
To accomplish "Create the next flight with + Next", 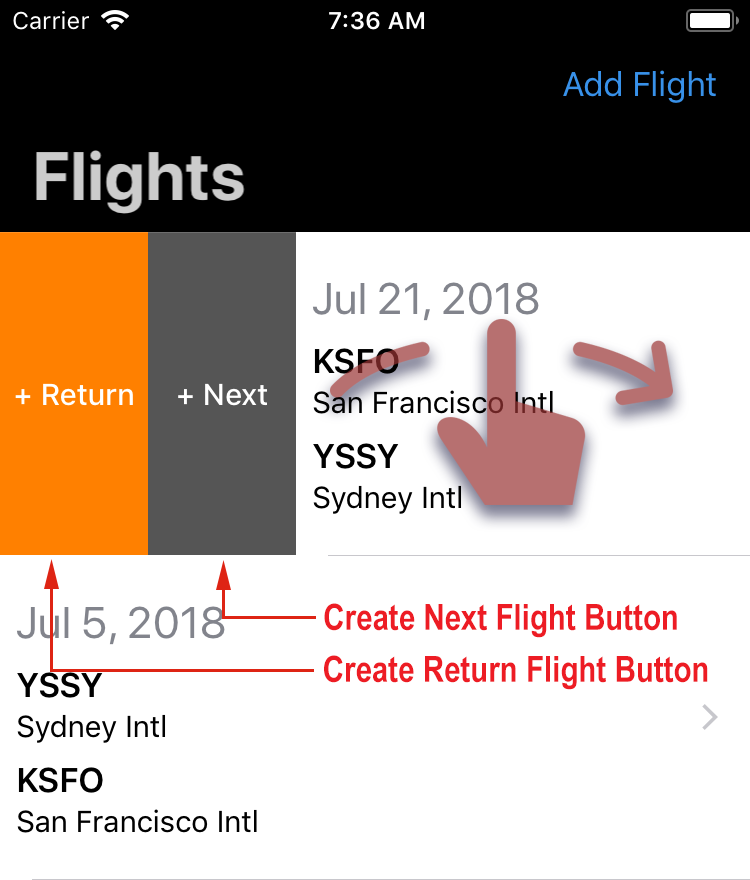I will pyautogui.click(x=222, y=393).
